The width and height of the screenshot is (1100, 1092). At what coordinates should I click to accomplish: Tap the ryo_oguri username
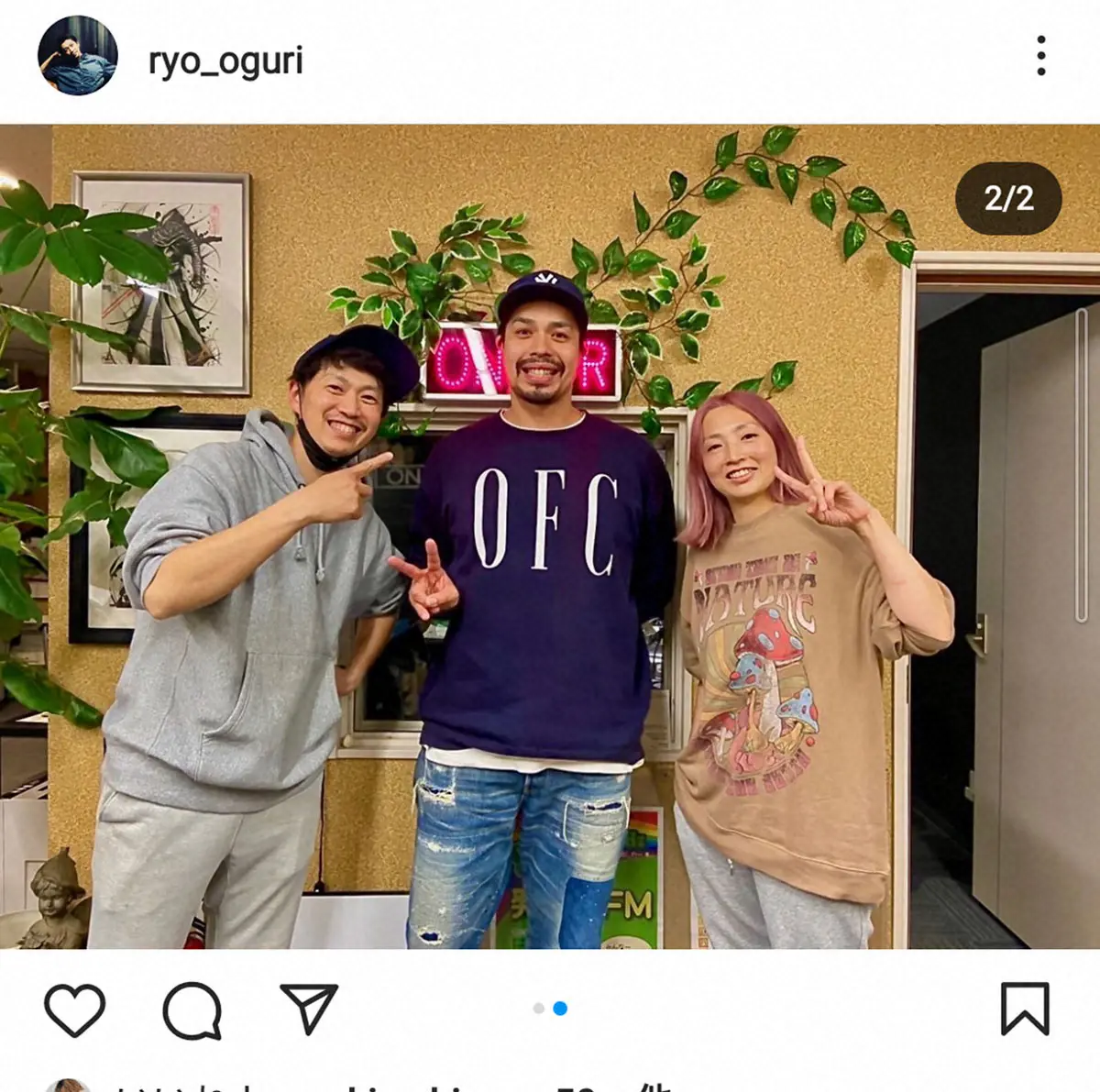pos(225,61)
